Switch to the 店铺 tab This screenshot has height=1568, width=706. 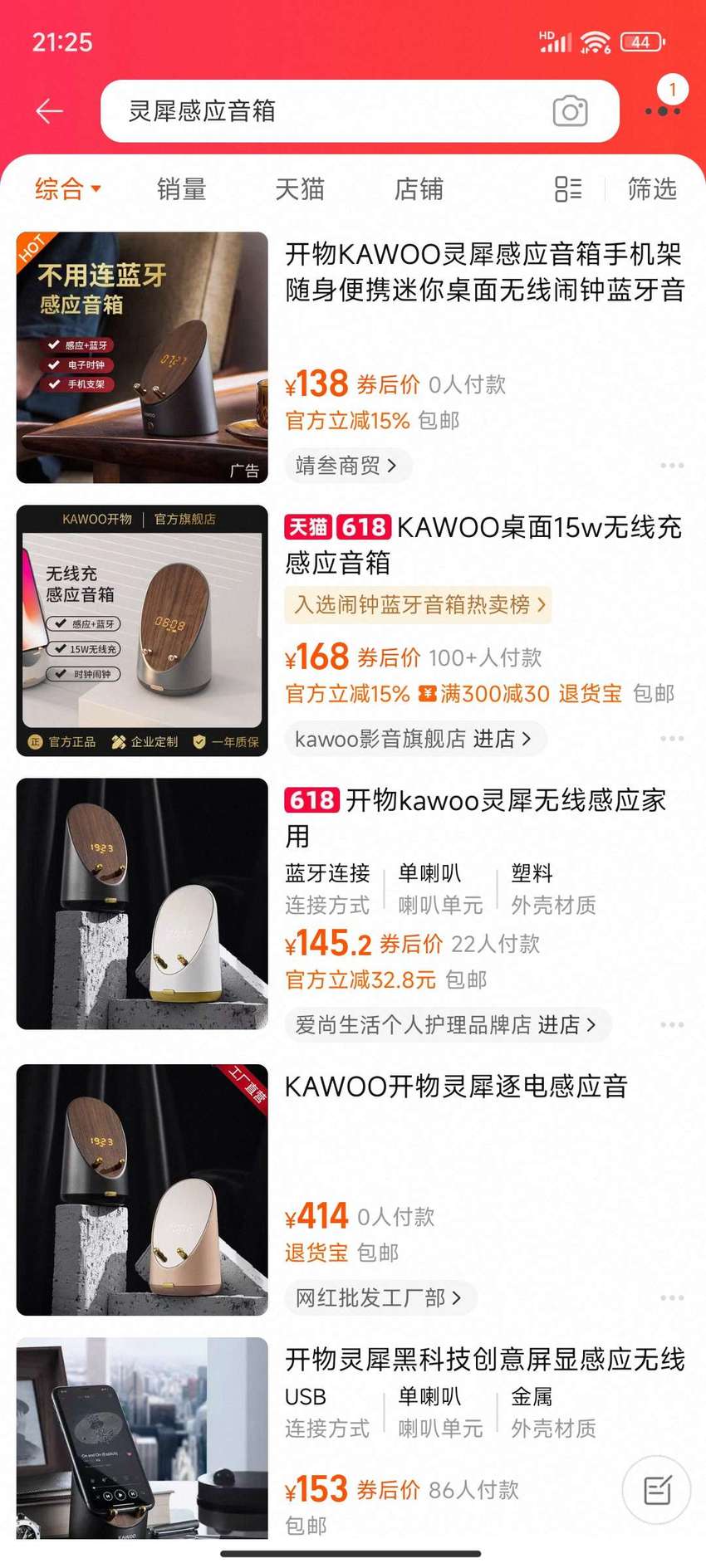(x=419, y=189)
